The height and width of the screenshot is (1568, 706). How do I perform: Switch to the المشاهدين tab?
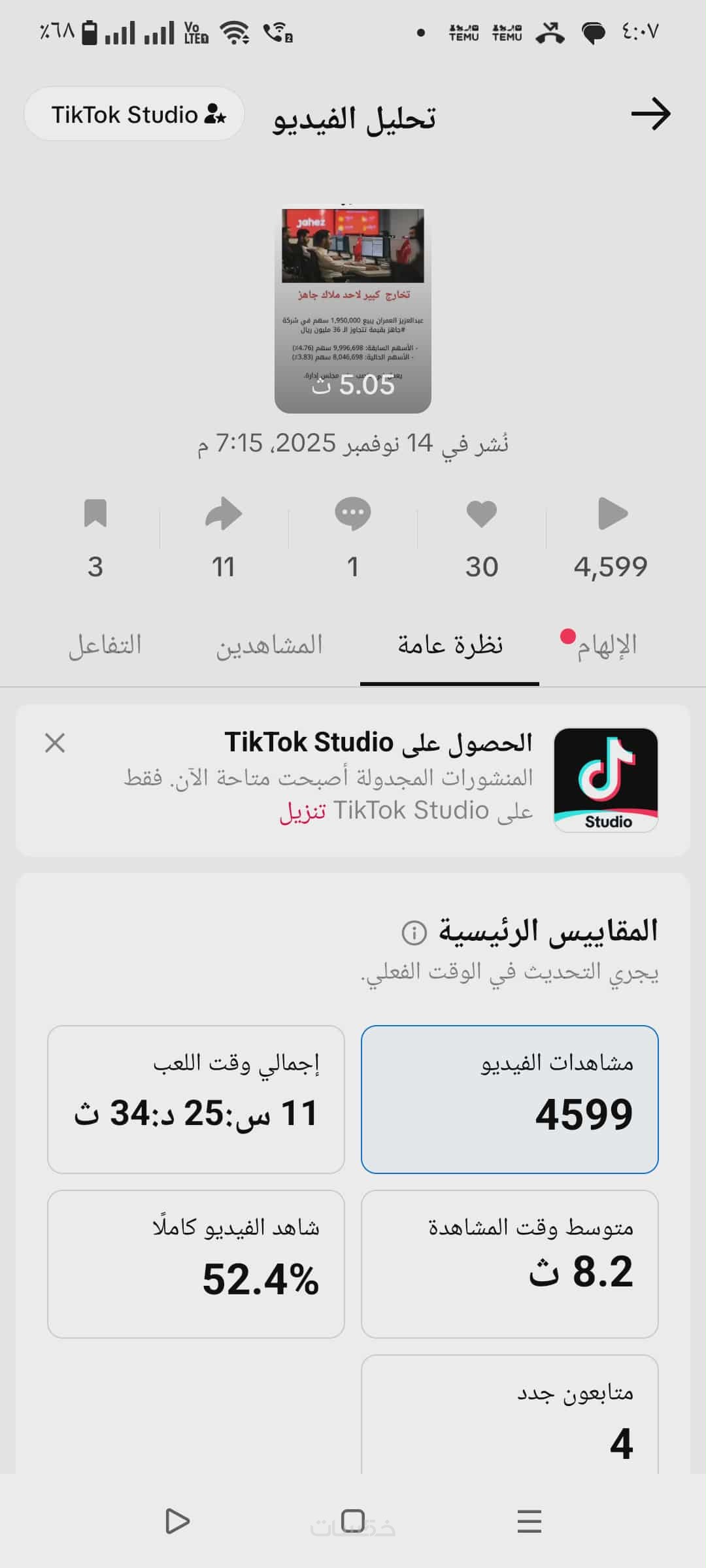(269, 645)
